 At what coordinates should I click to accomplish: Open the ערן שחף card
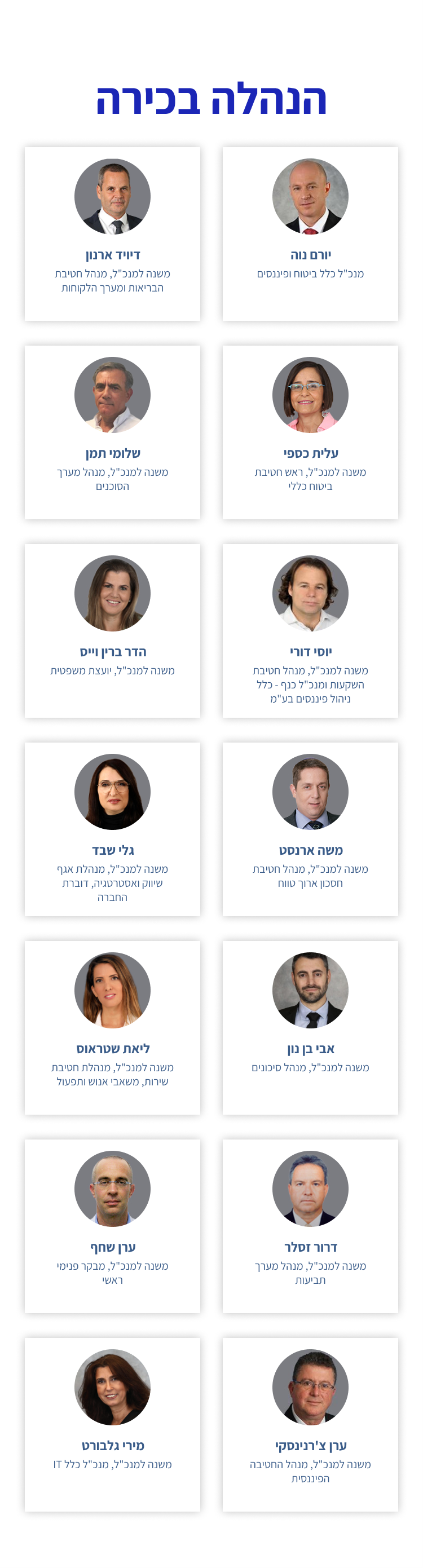coord(113,1226)
